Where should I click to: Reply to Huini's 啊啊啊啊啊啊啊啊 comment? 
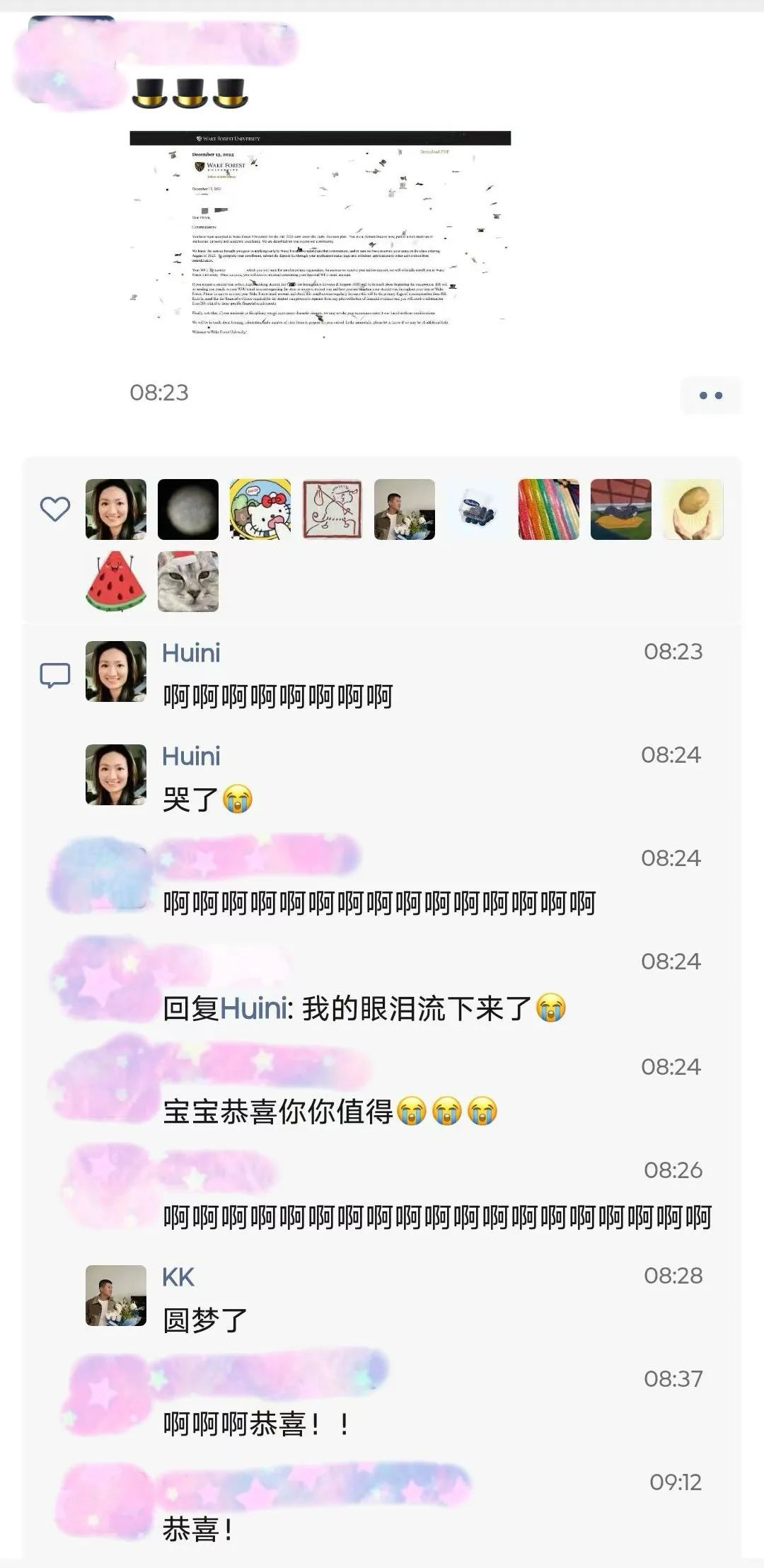tap(277, 697)
